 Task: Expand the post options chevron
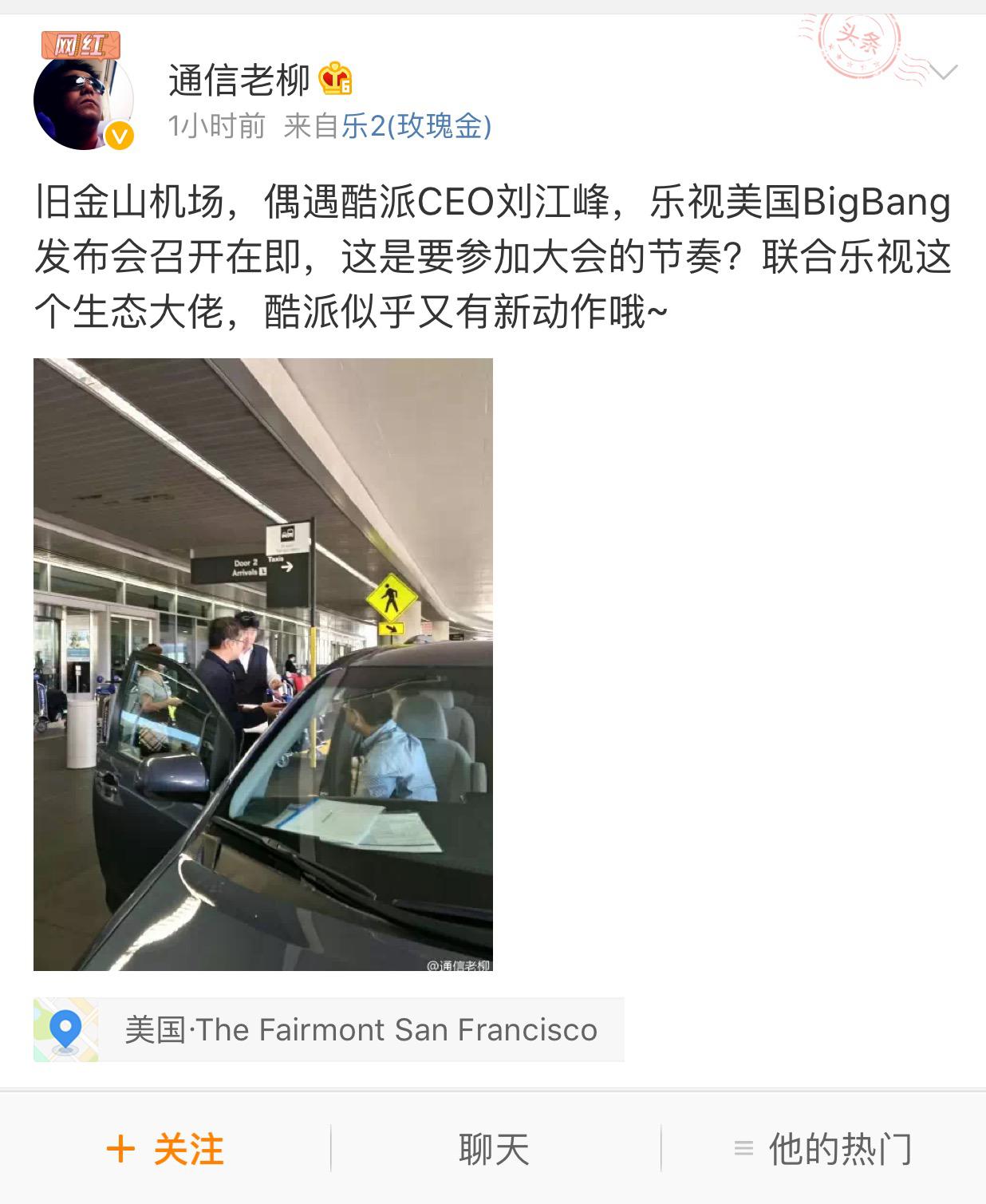click(943, 73)
